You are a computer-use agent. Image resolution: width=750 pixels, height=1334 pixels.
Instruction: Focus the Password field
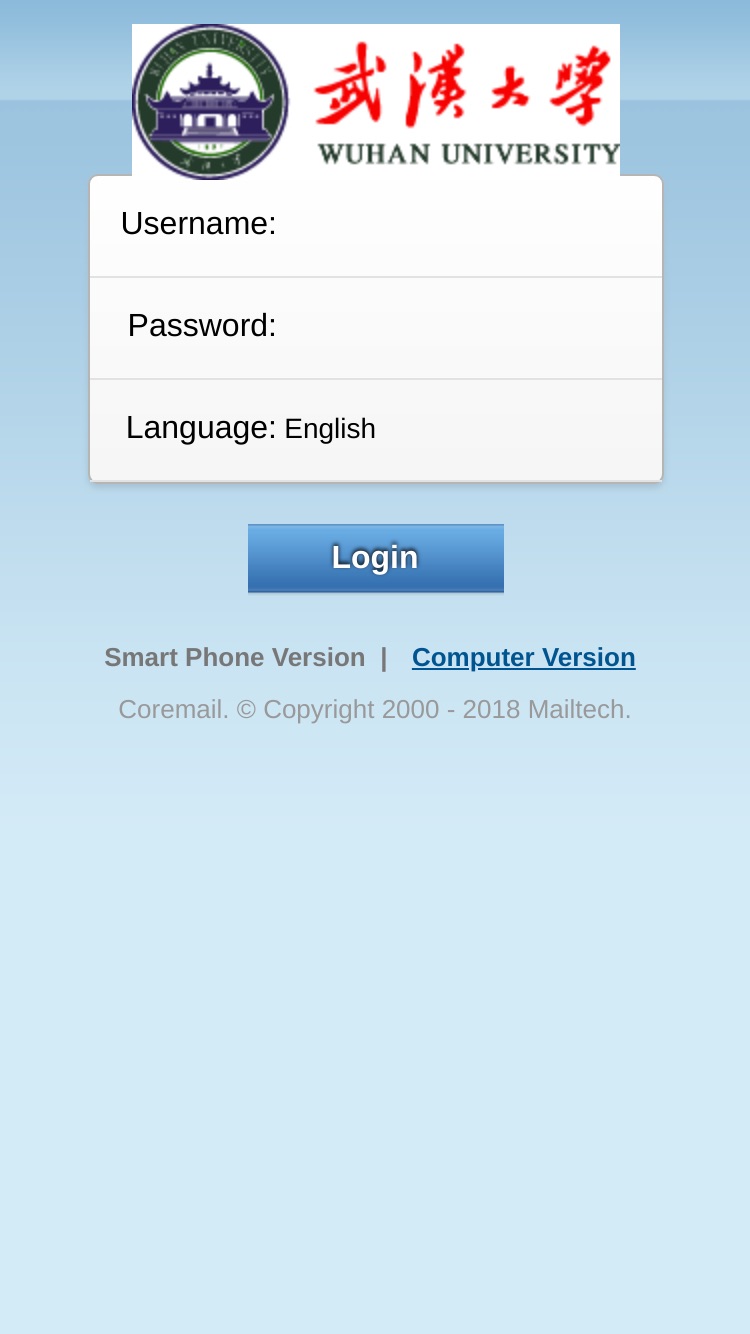[x=465, y=327]
